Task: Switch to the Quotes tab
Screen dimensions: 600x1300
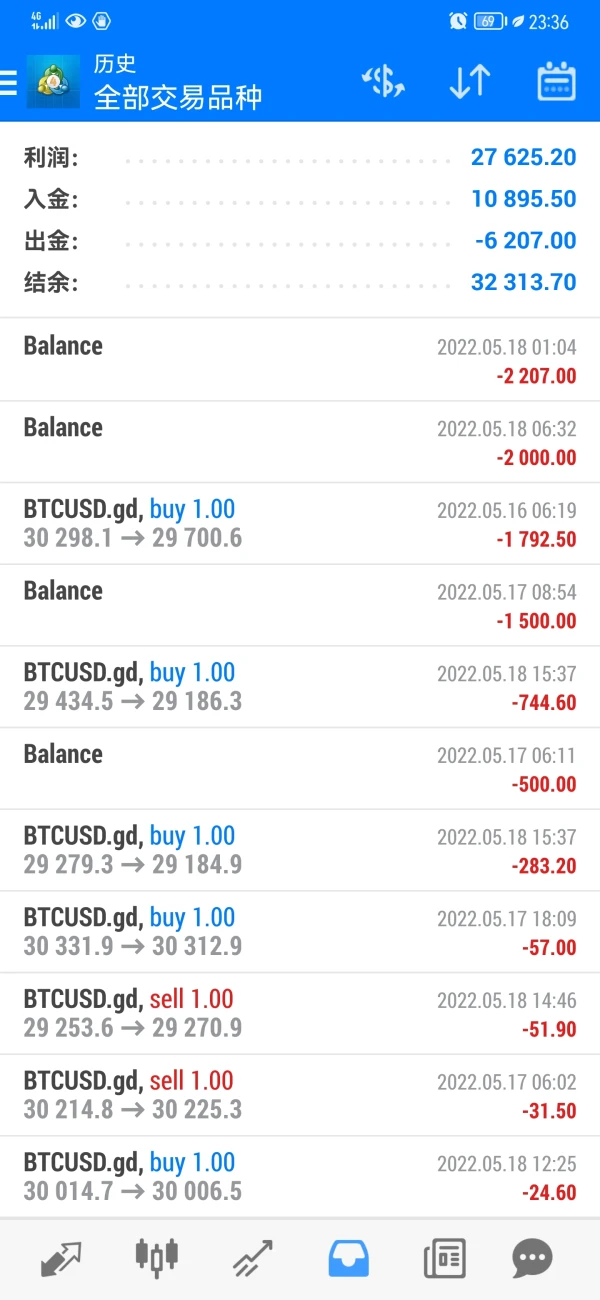Action: point(61,1257)
